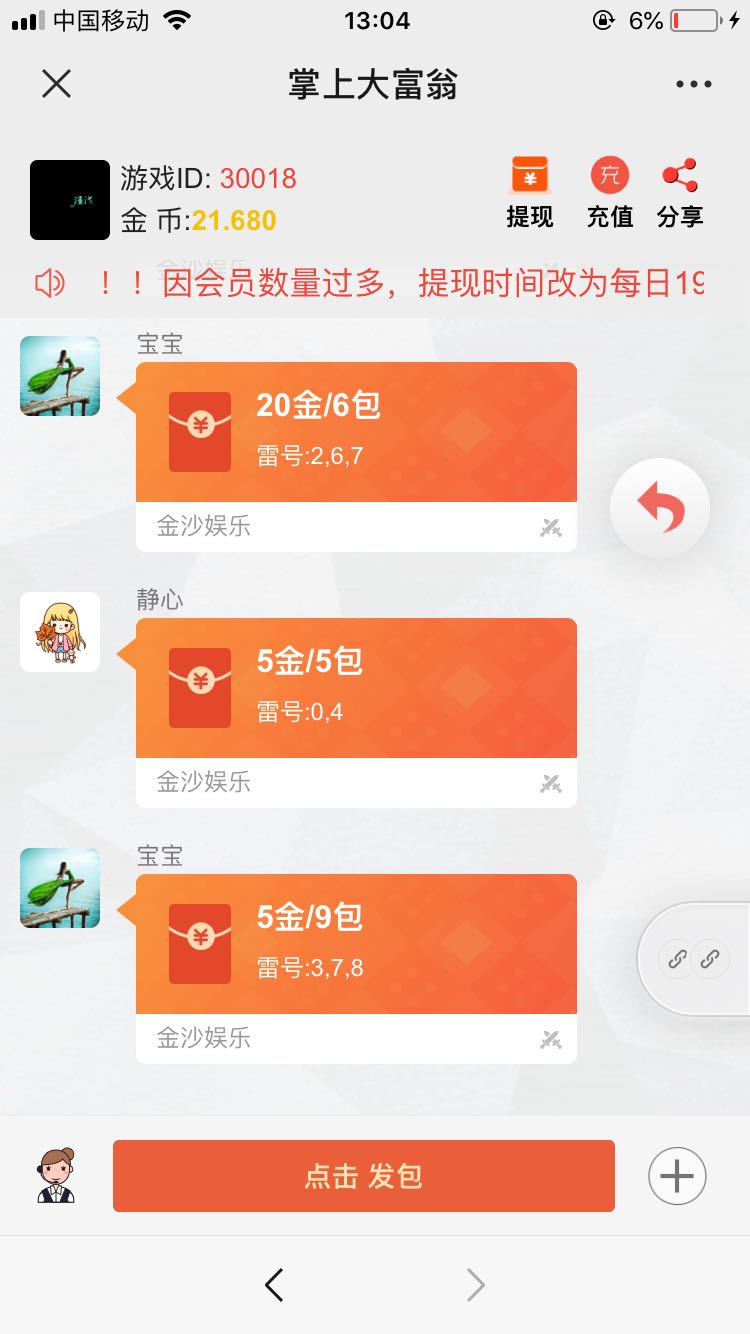Tap the red floating return arrow
This screenshot has height=1334, width=750.
click(x=660, y=509)
